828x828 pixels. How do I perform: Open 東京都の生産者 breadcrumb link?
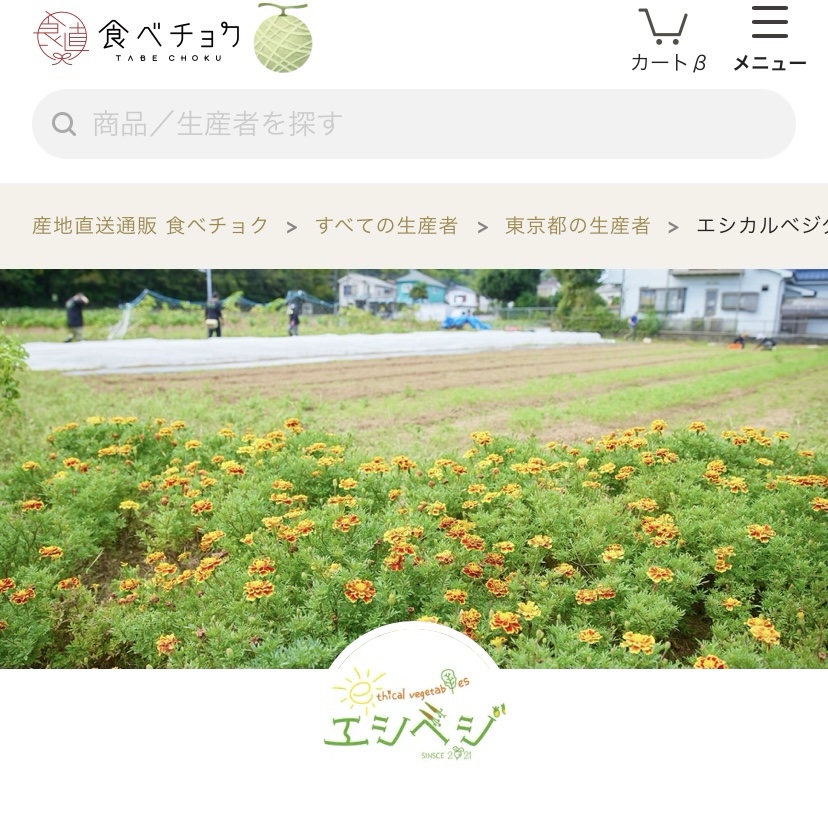coord(577,226)
